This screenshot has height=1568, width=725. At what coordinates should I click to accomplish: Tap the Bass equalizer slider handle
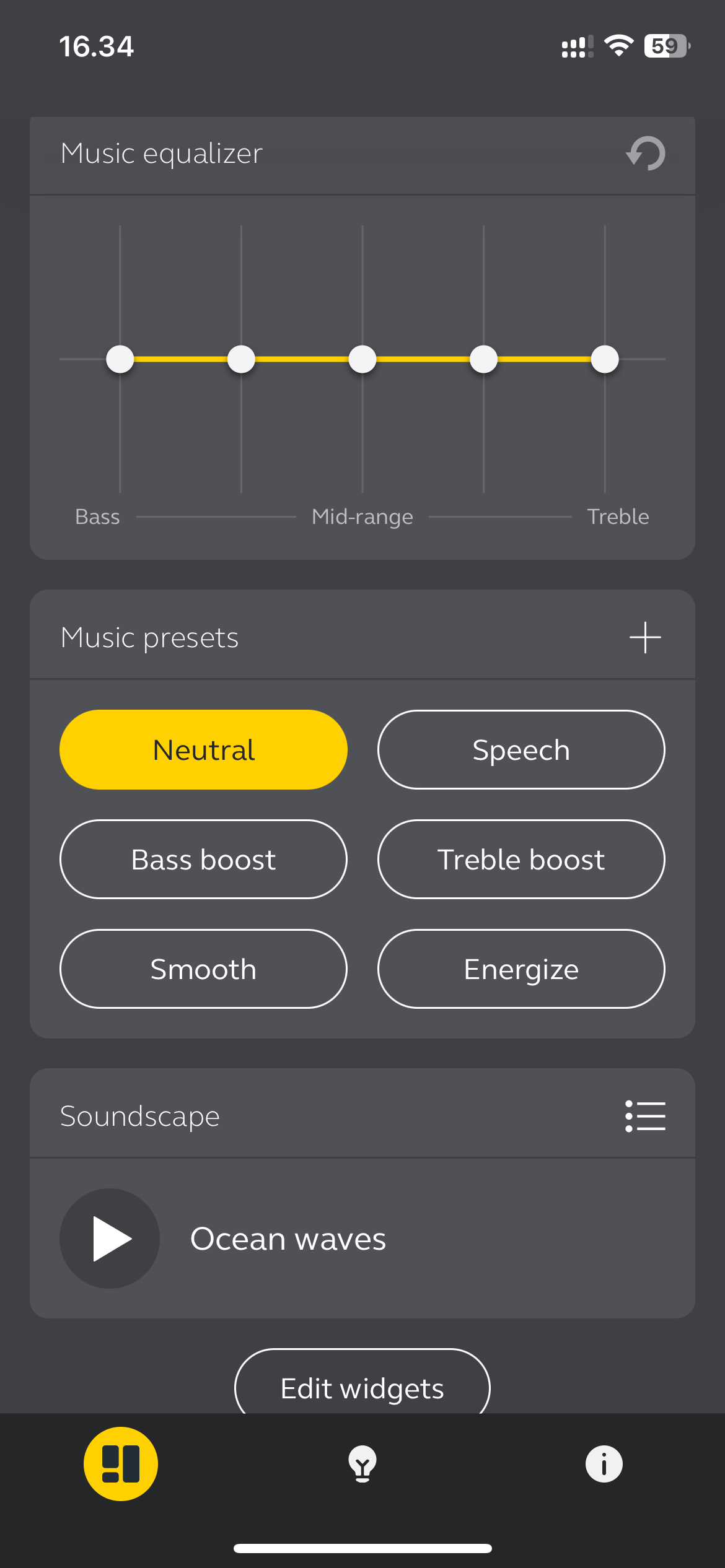(120, 359)
